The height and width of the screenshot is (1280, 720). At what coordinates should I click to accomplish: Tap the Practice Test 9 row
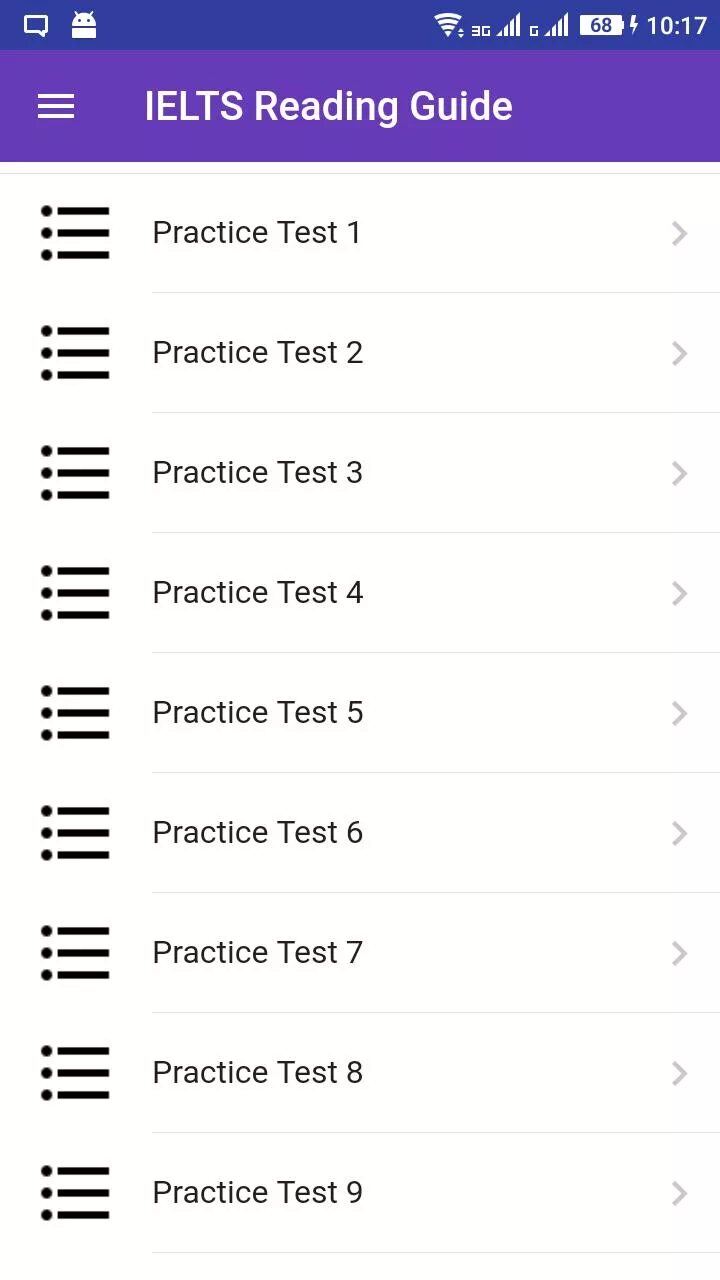(x=360, y=1193)
